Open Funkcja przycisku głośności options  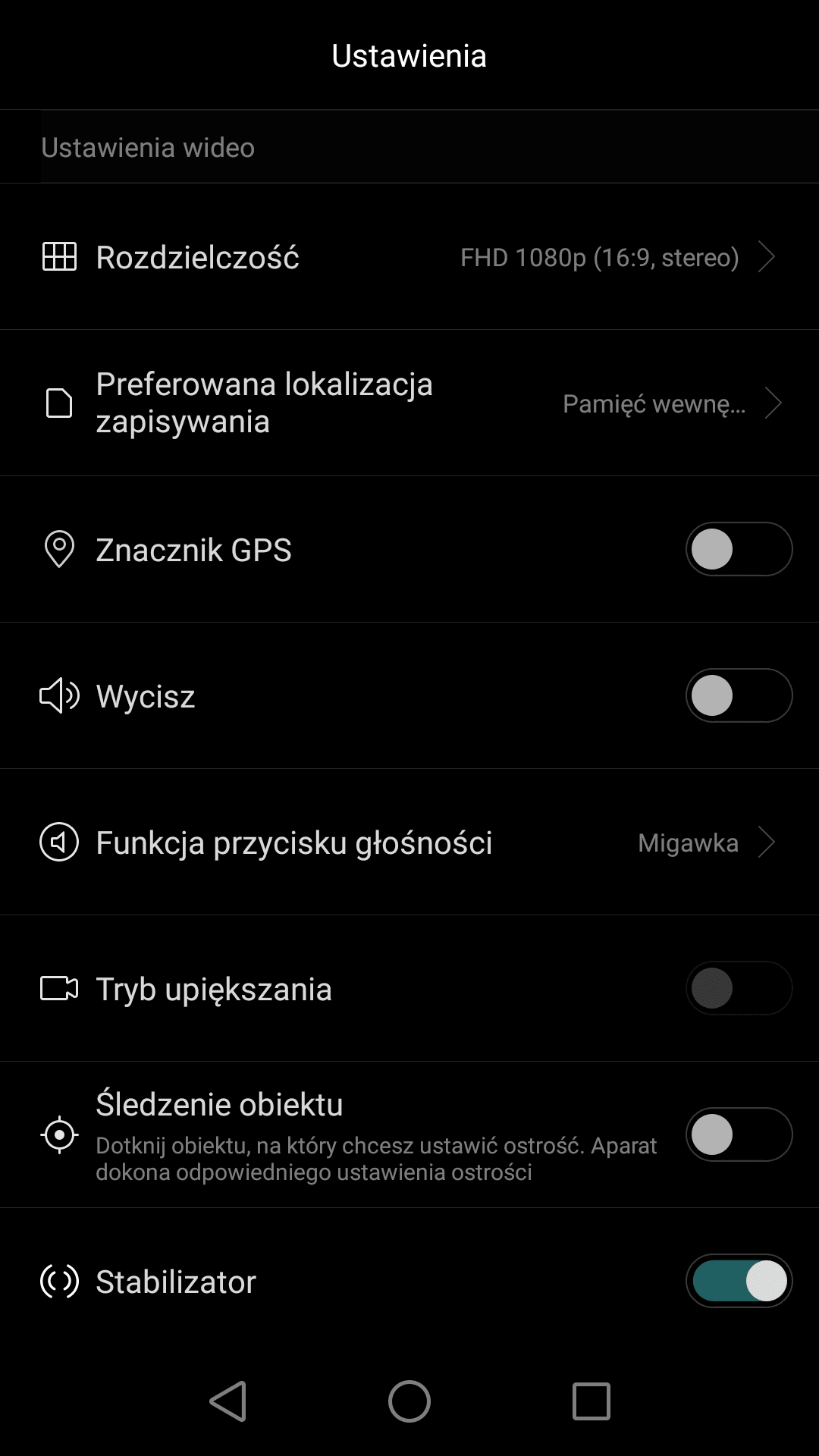click(409, 842)
